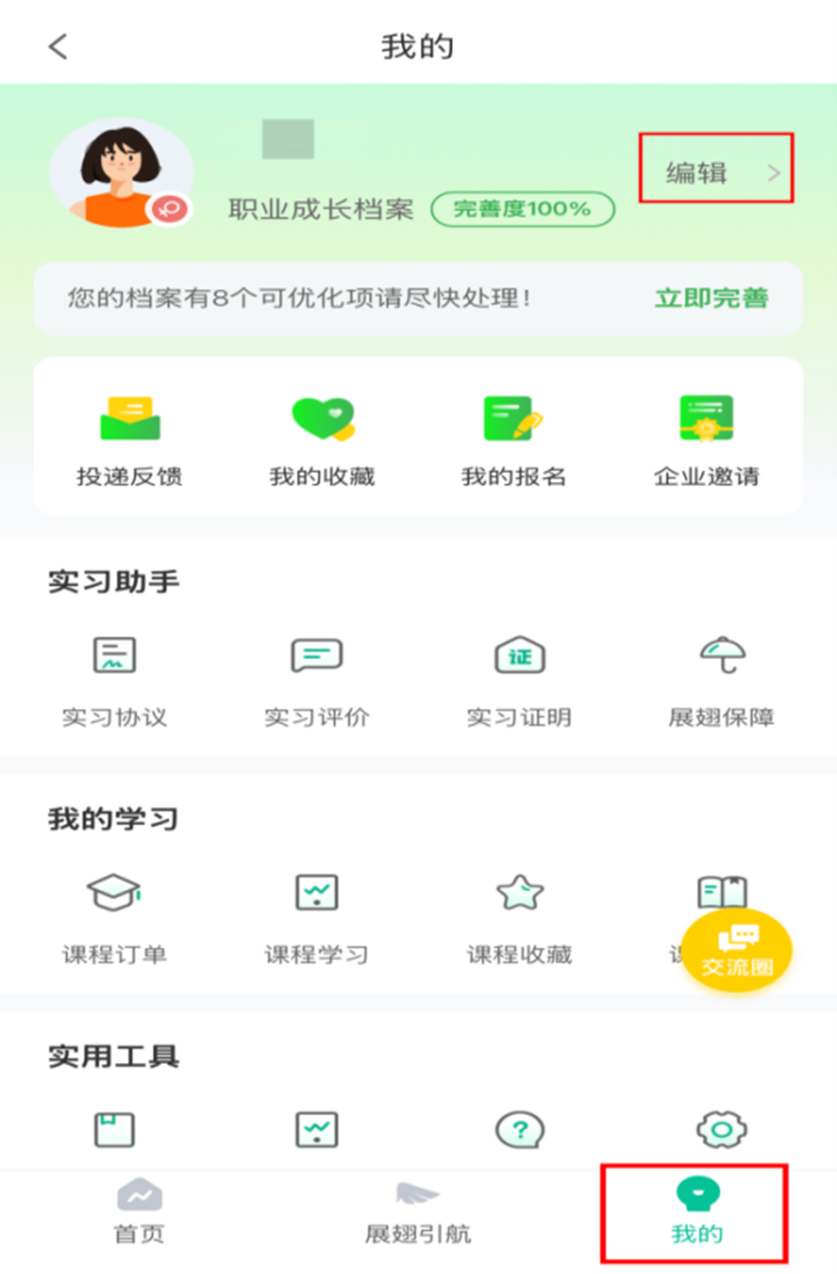The width and height of the screenshot is (837, 1274).
Task: Open 课程收藏
Action: [519, 916]
